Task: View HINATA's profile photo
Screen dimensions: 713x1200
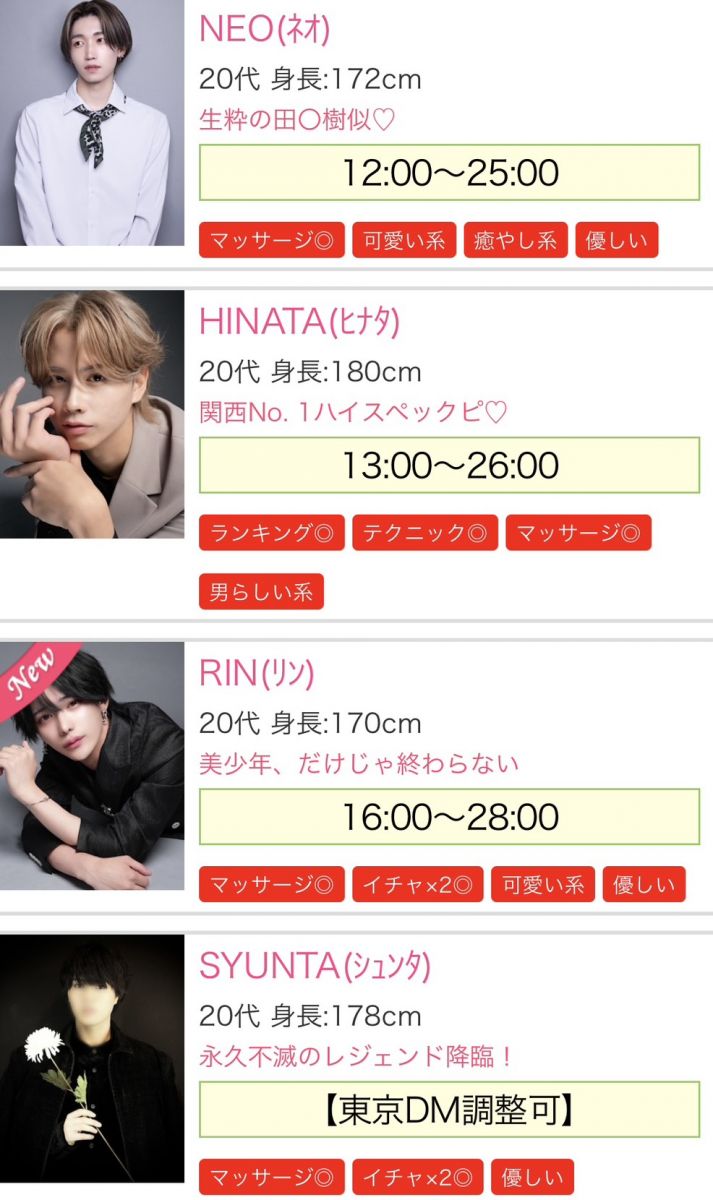Action: pos(92,414)
